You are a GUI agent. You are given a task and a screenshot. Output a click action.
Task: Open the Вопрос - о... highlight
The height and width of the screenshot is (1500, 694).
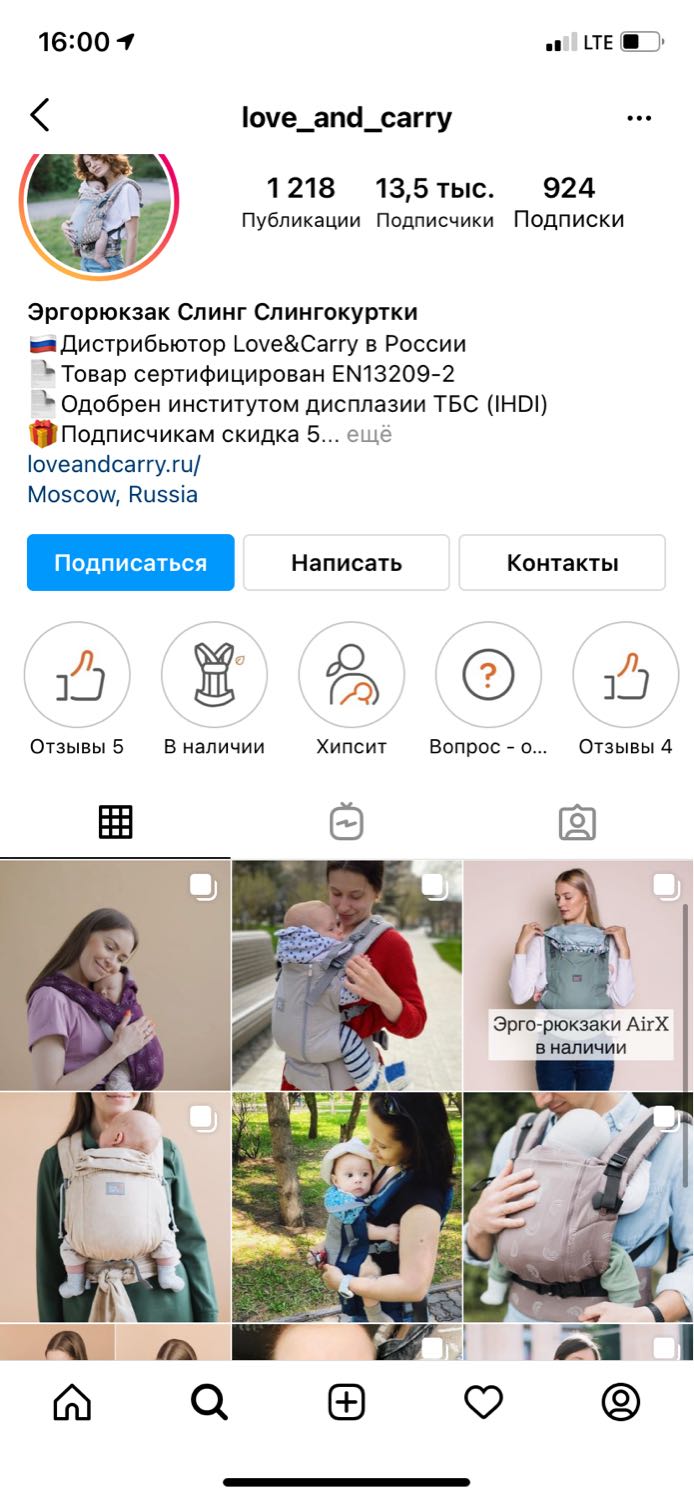(x=488, y=675)
